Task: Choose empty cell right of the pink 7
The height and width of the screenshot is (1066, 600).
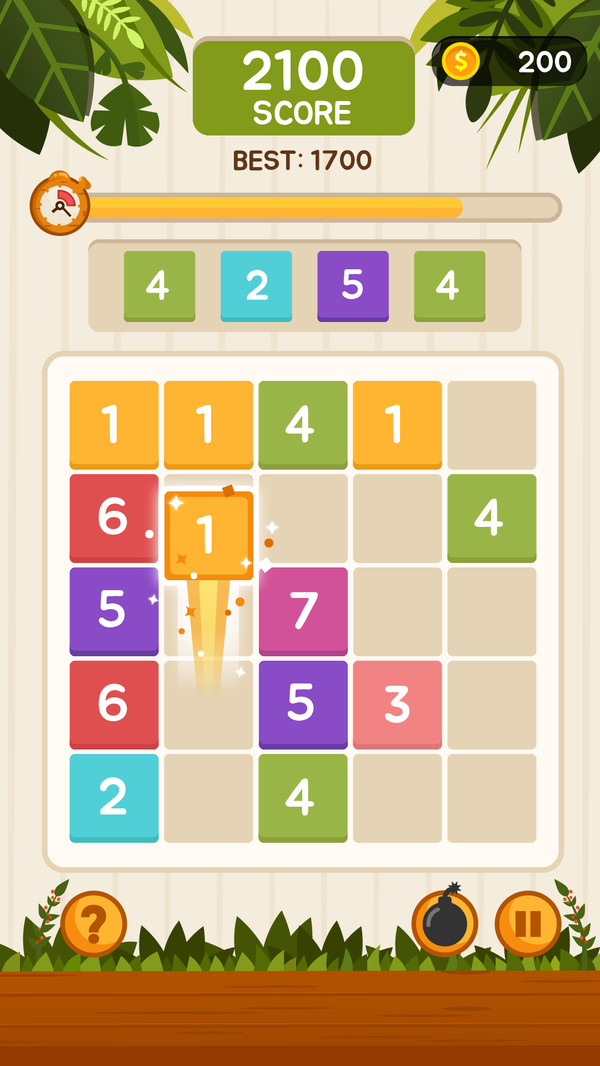Action: (x=397, y=611)
